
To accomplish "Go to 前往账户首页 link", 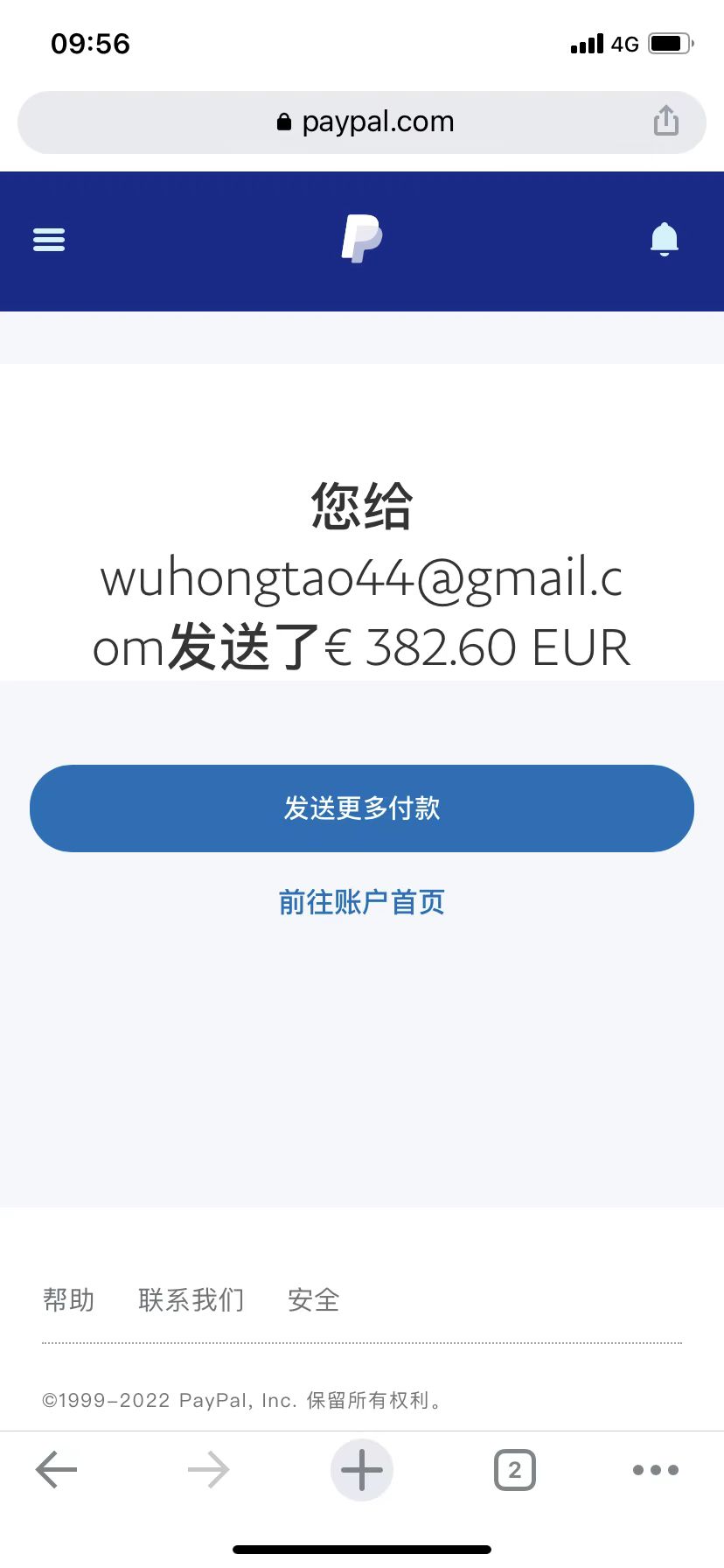I will (x=362, y=902).
